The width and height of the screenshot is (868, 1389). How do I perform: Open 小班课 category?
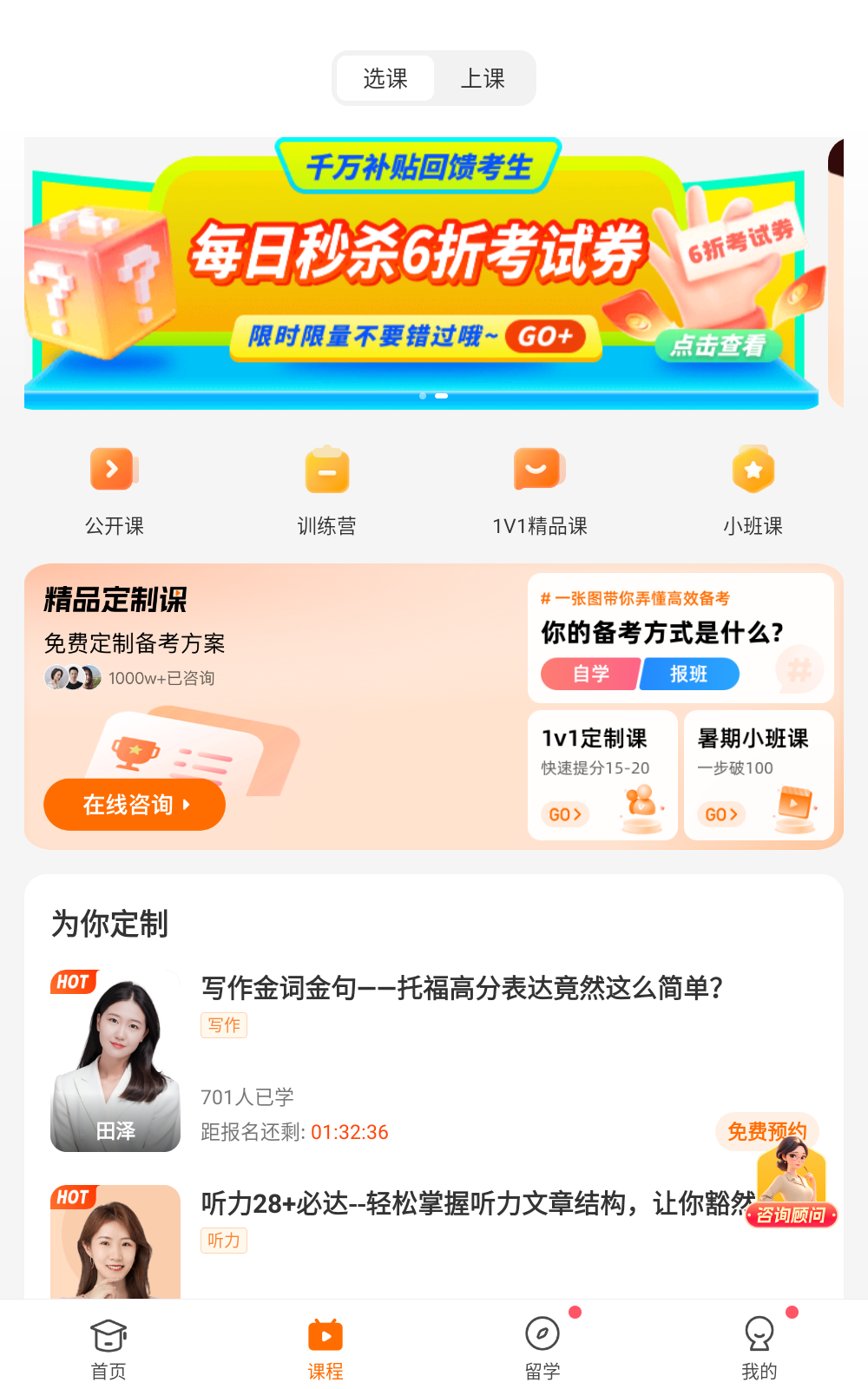[753, 490]
